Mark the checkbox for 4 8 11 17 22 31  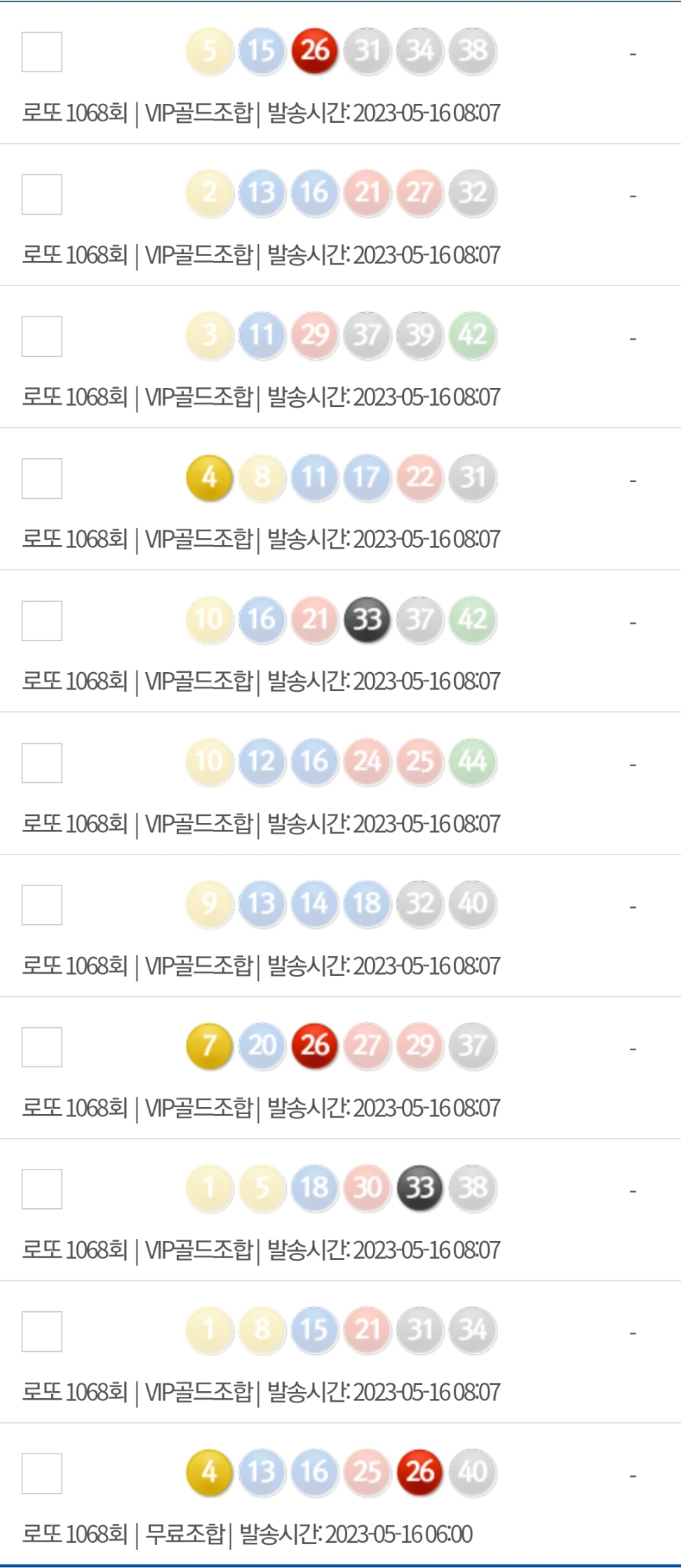42,478
